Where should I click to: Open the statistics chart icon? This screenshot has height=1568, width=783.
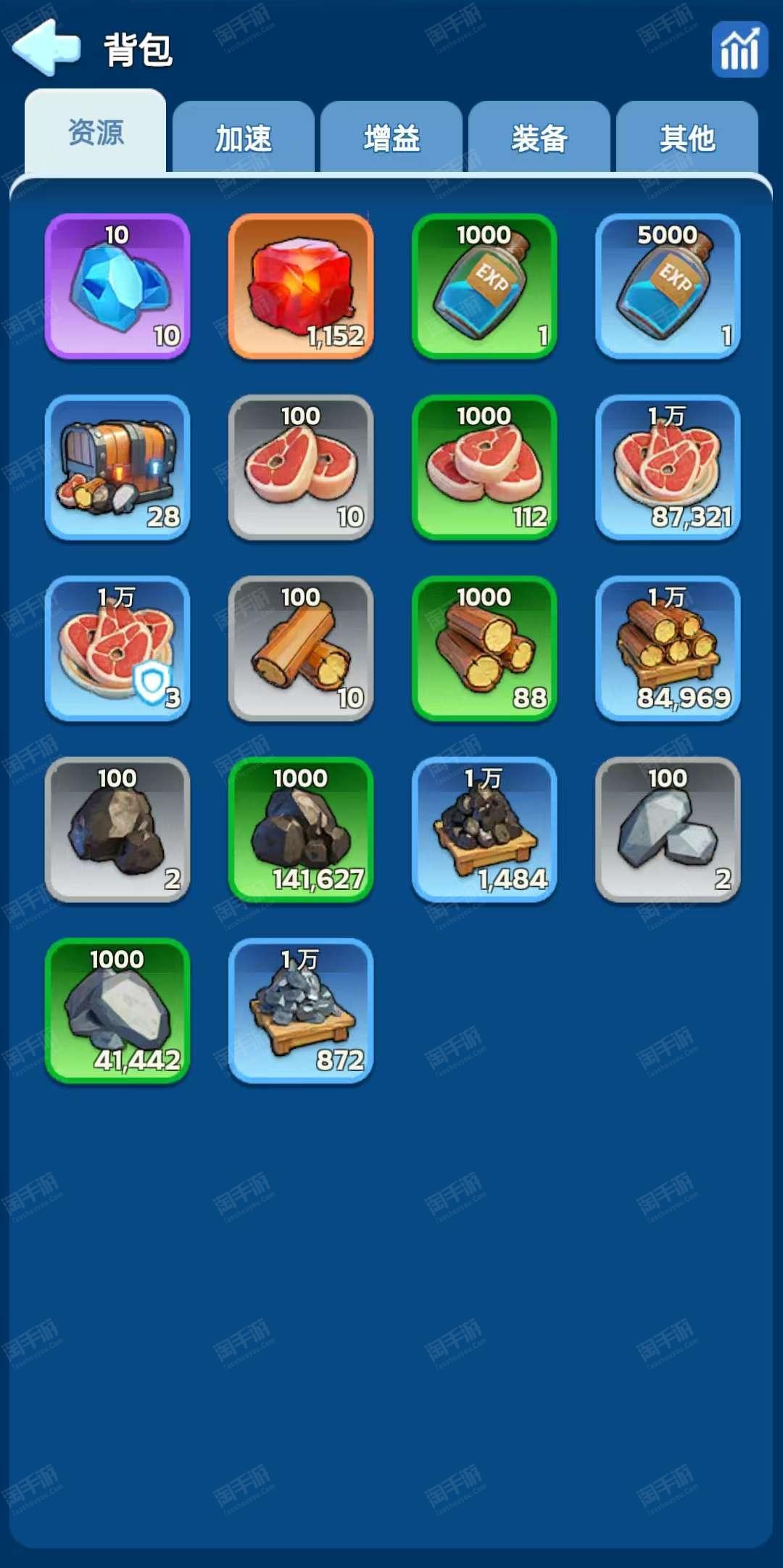(x=739, y=49)
